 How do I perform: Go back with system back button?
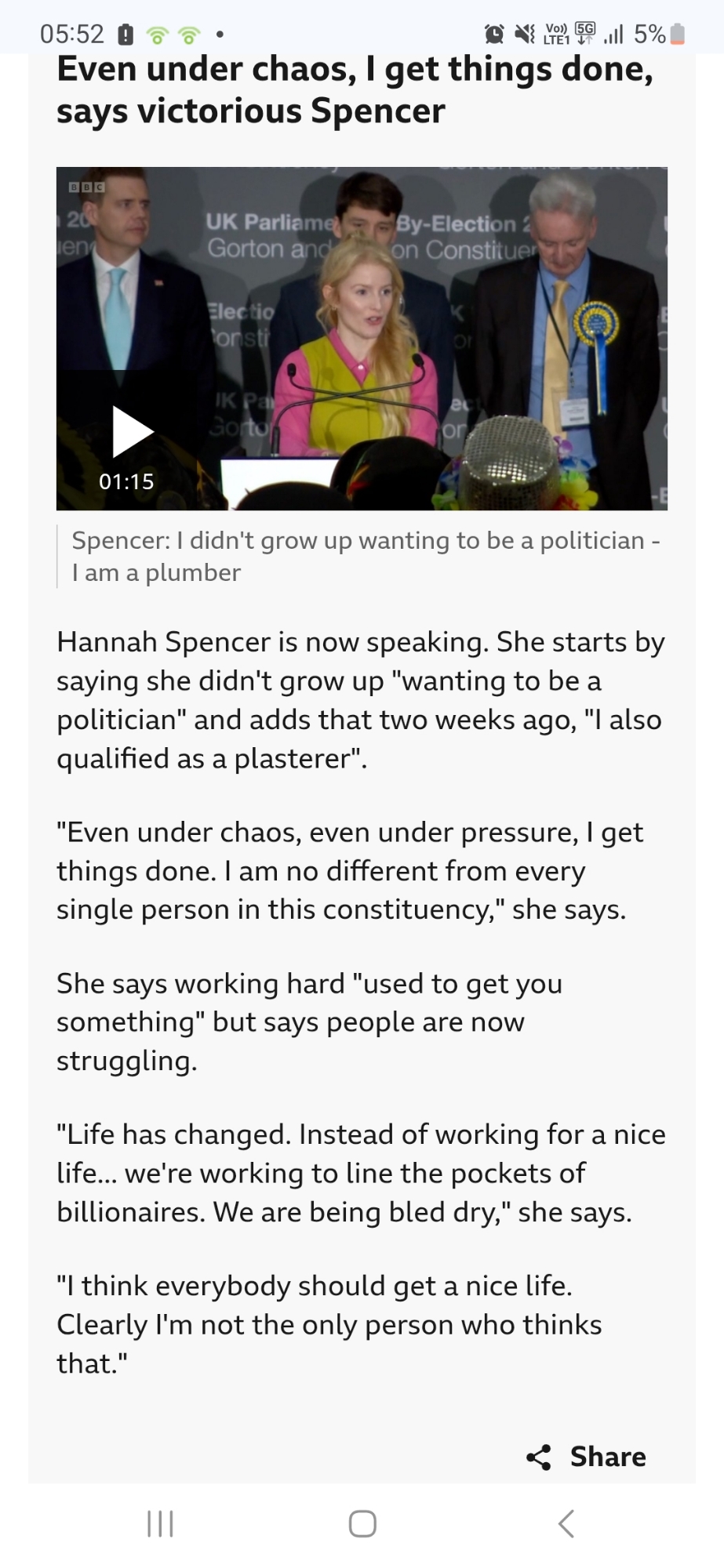pos(566,1523)
